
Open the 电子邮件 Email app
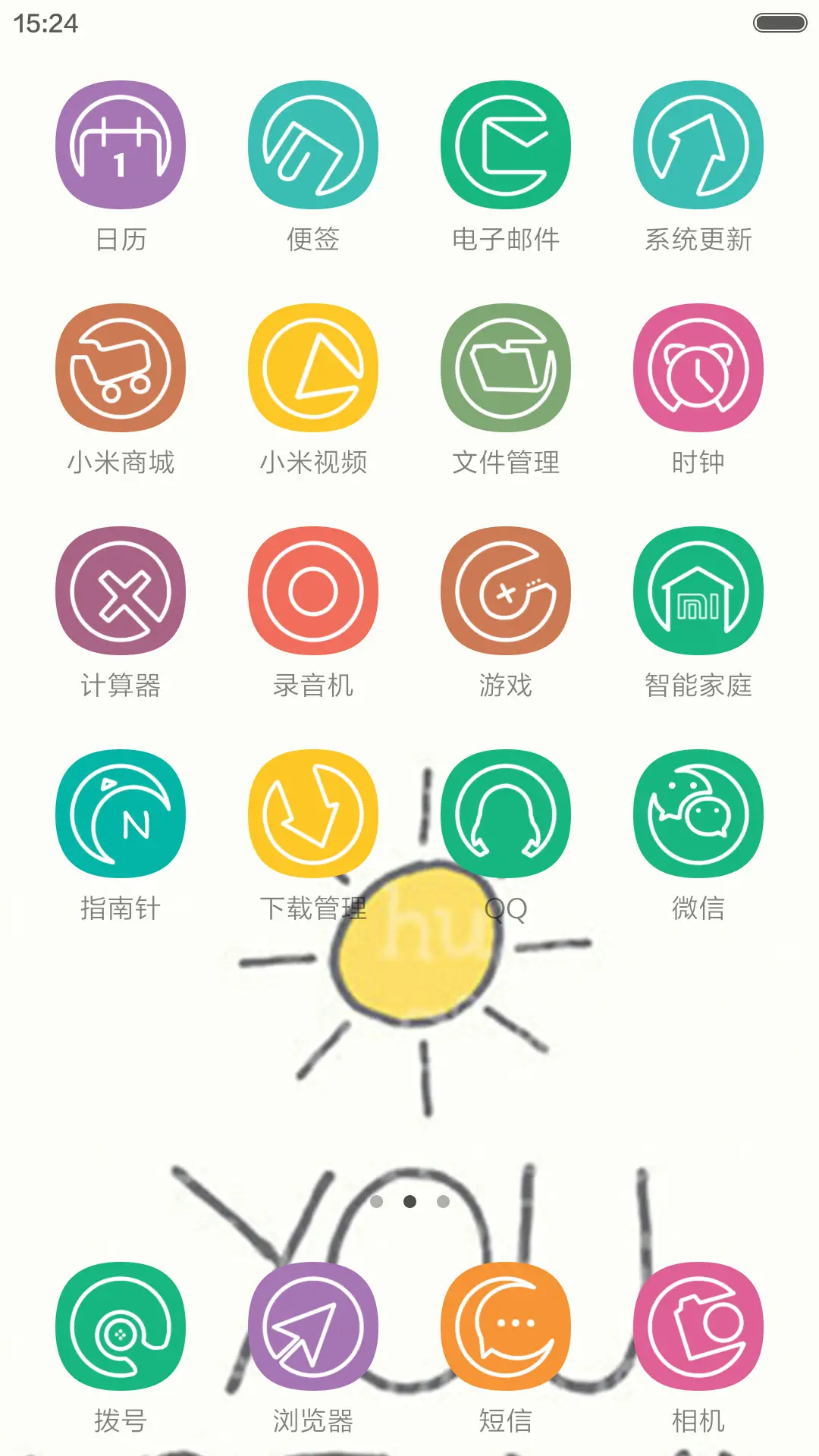pos(506,146)
